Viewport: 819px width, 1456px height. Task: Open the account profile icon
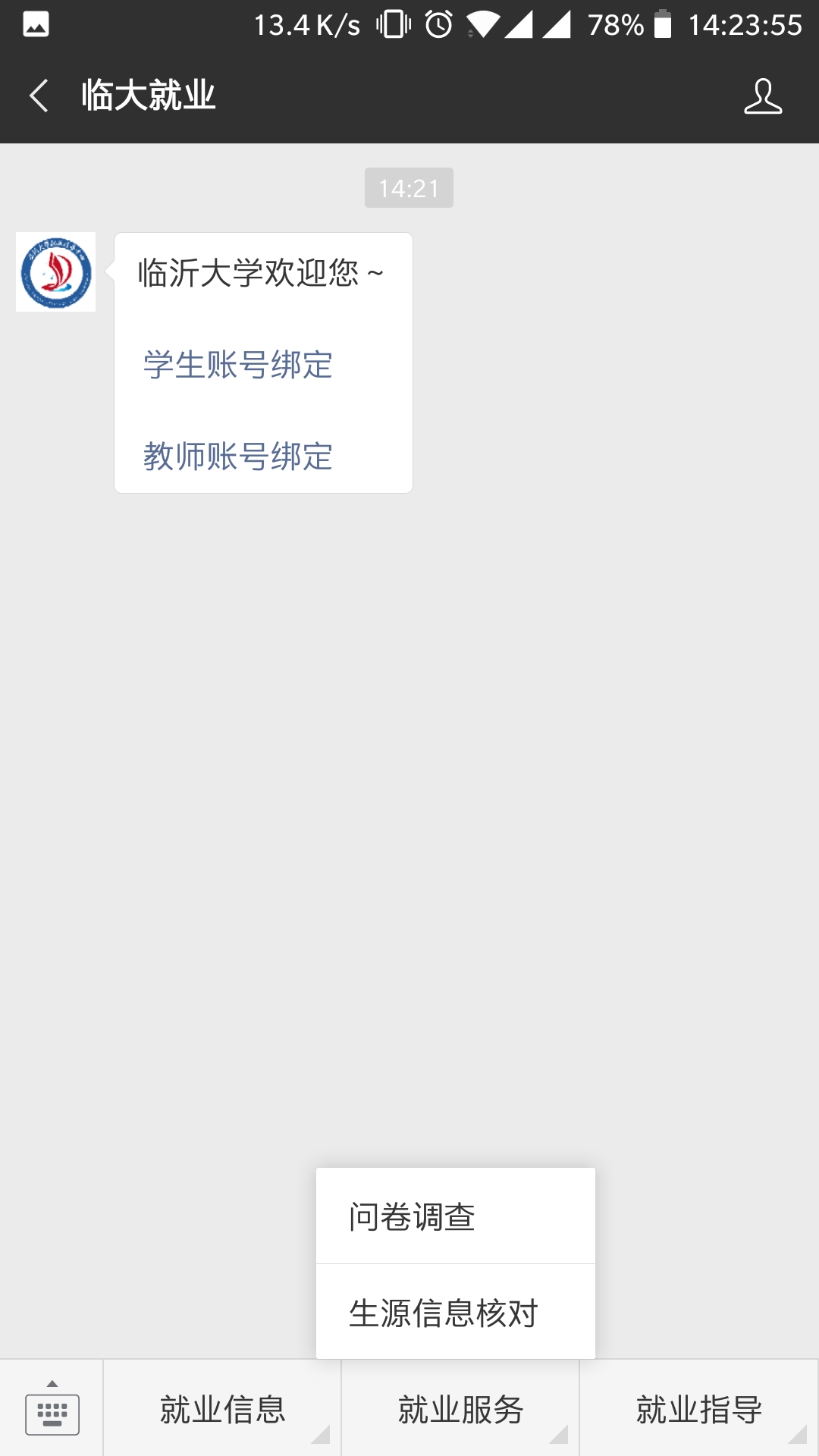pyautogui.click(x=762, y=96)
